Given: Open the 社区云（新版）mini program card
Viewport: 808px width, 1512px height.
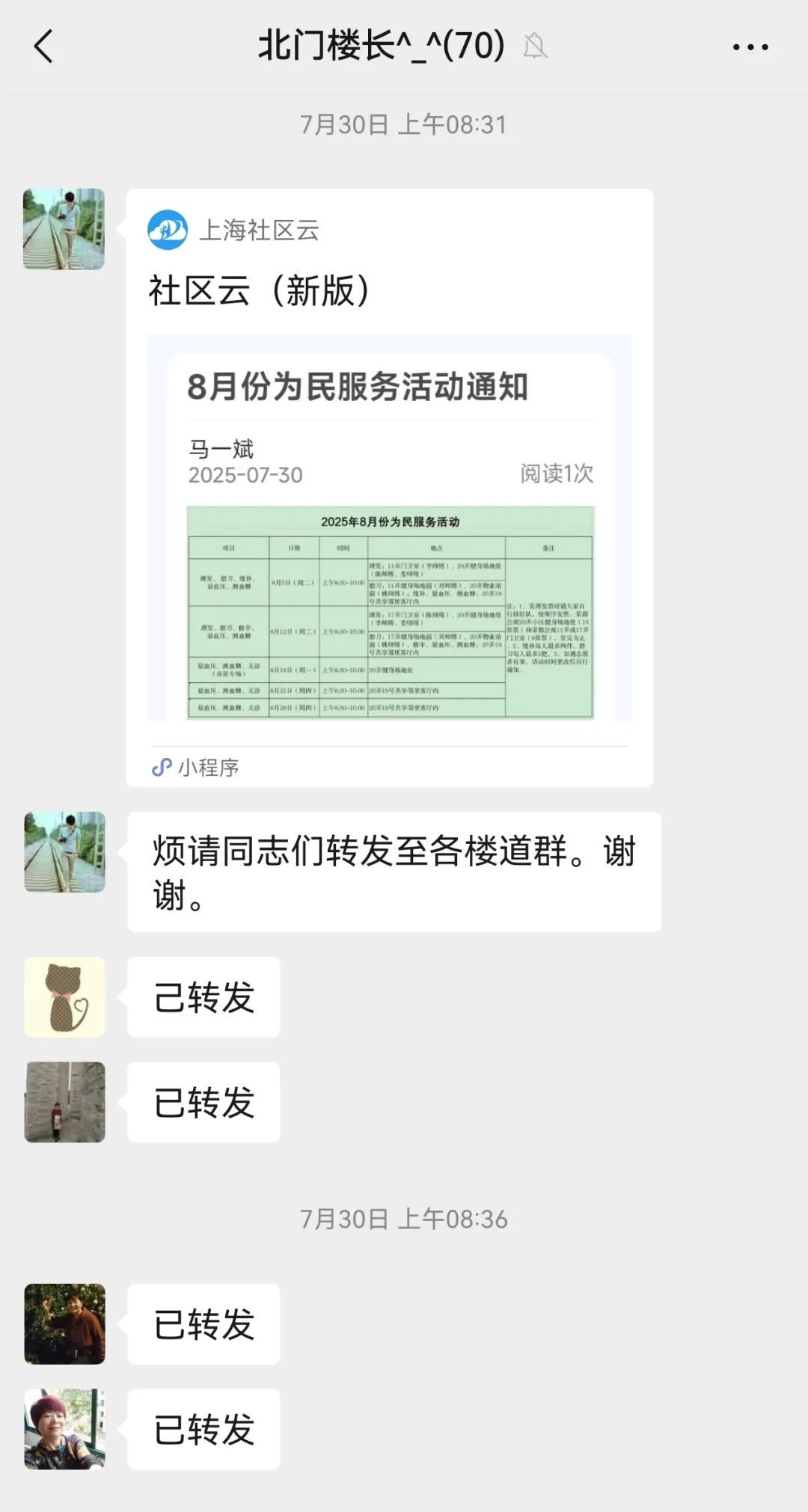Looking at the screenshot, I should click(x=389, y=486).
